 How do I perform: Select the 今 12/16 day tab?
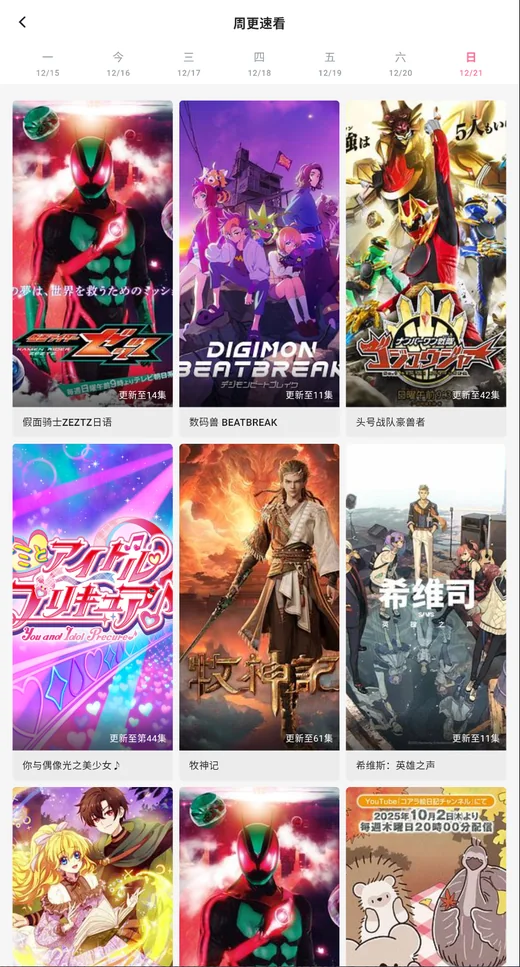[118, 64]
